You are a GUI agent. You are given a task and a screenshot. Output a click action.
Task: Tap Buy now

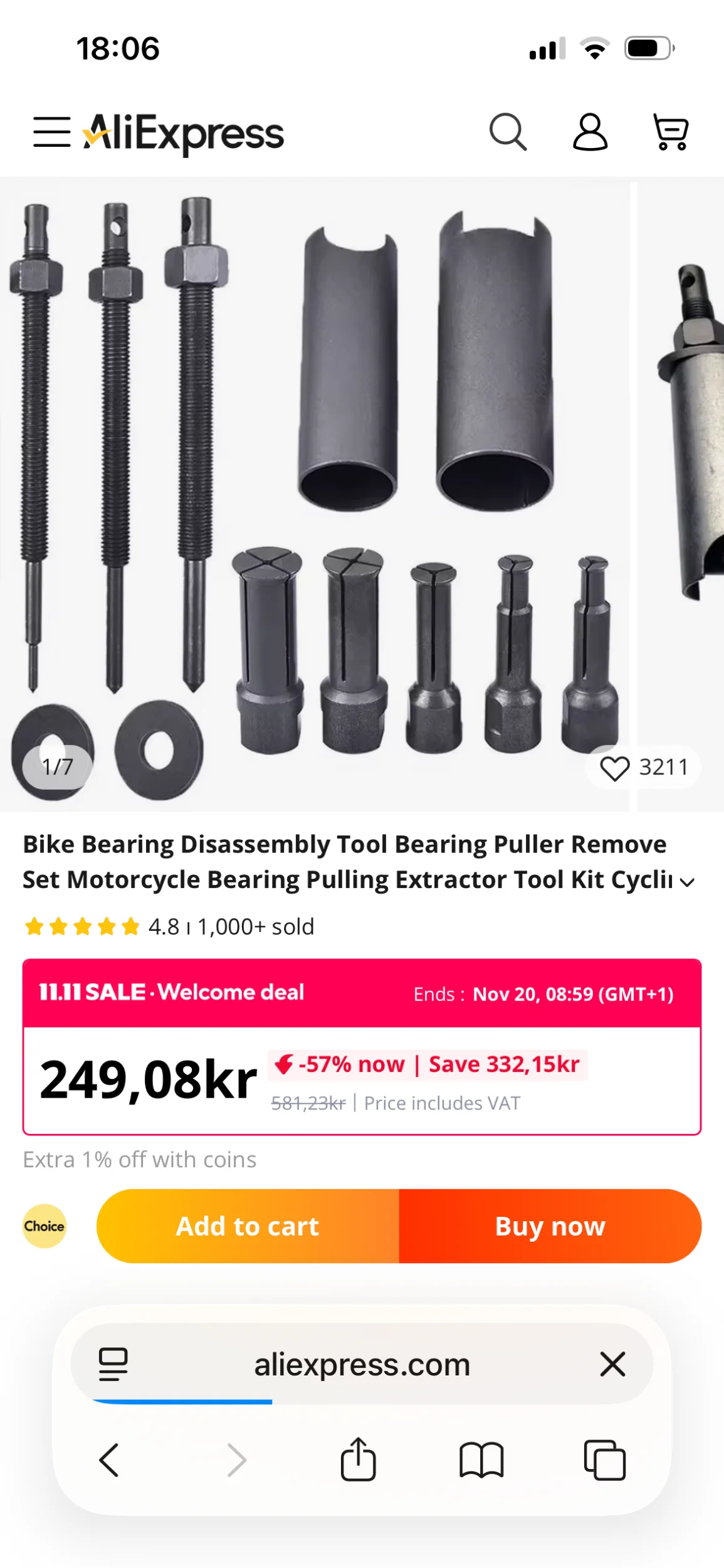point(550,1226)
